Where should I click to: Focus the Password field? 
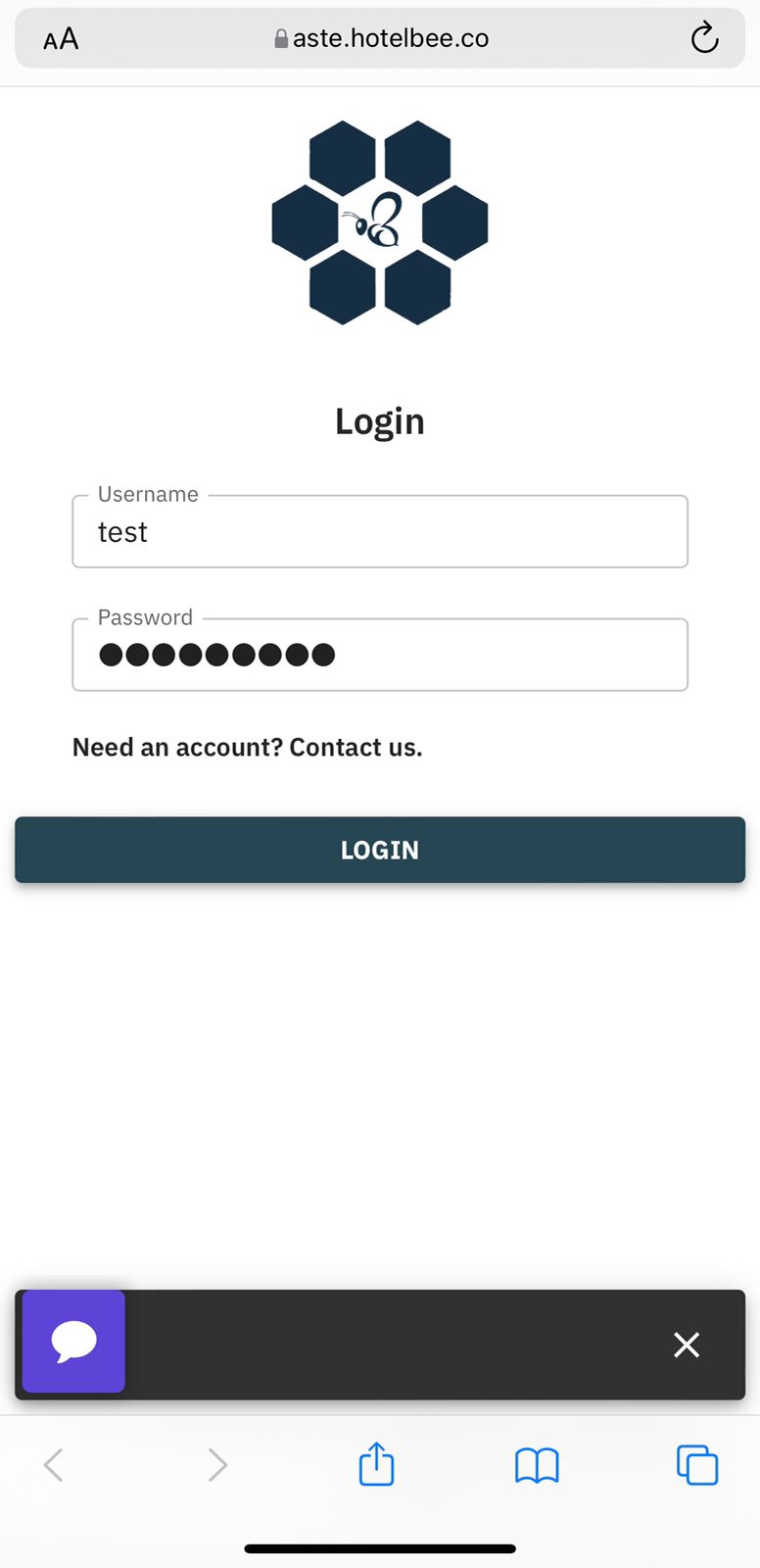pyautogui.click(x=380, y=655)
